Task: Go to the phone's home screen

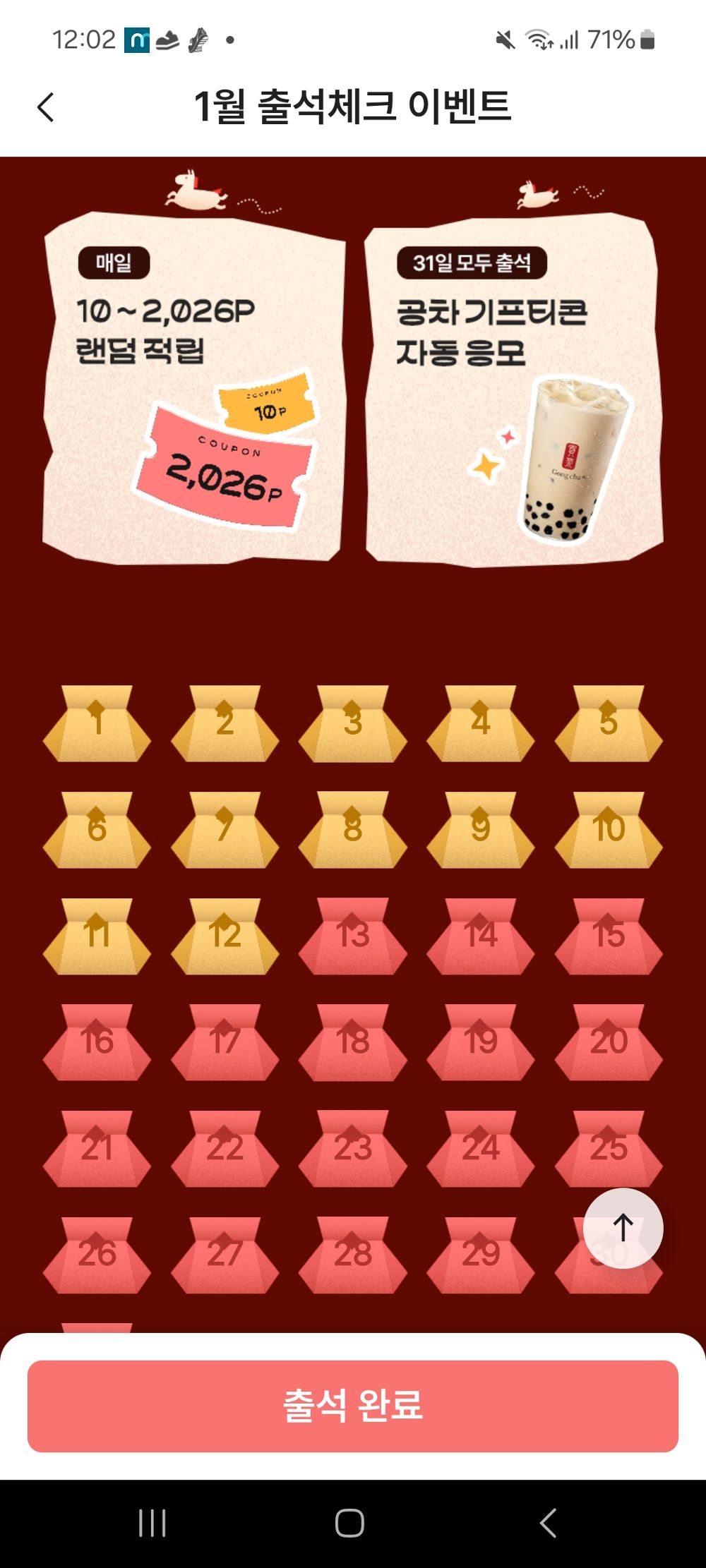Action: point(349,1523)
